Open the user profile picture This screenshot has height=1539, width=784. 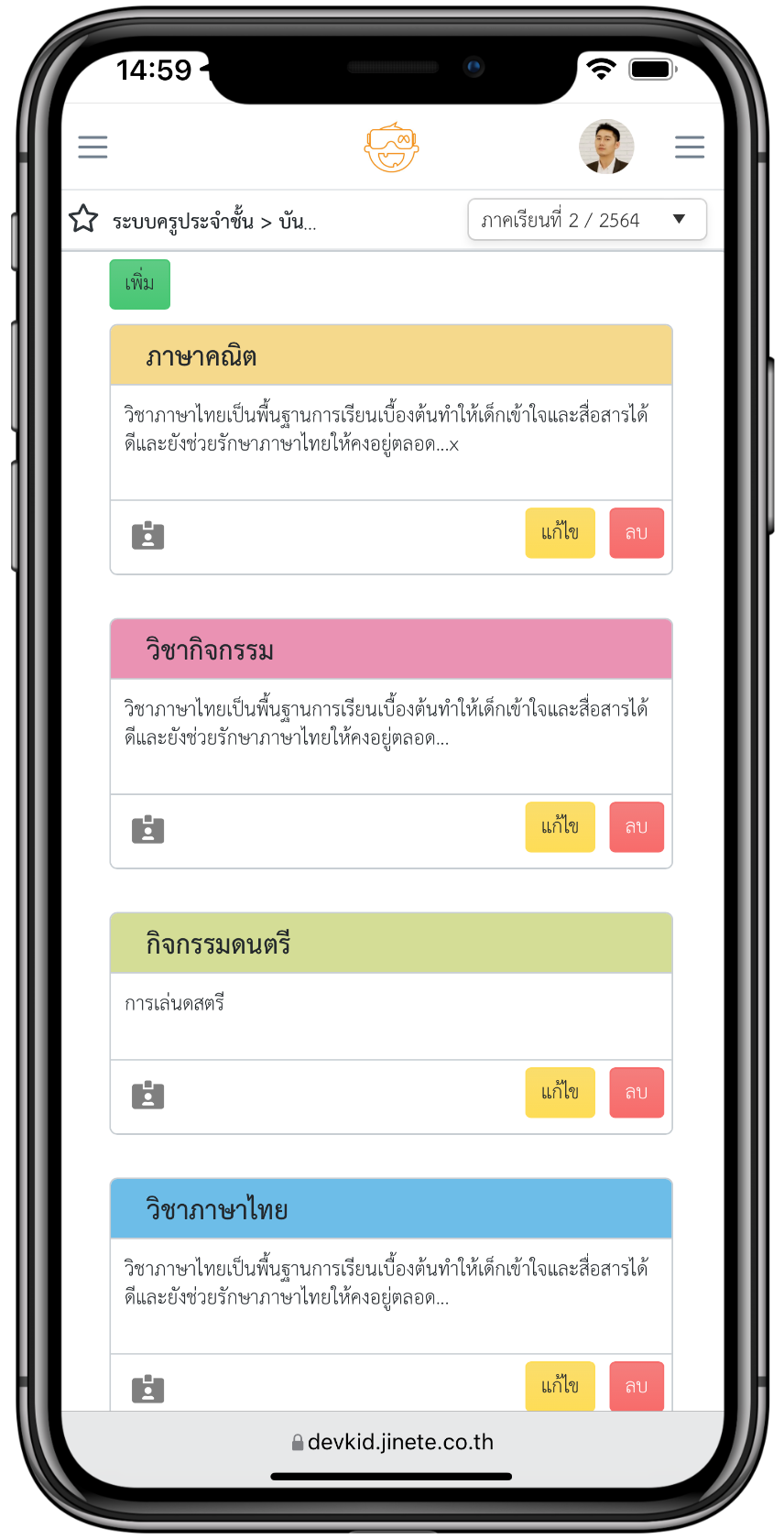(x=606, y=147)
